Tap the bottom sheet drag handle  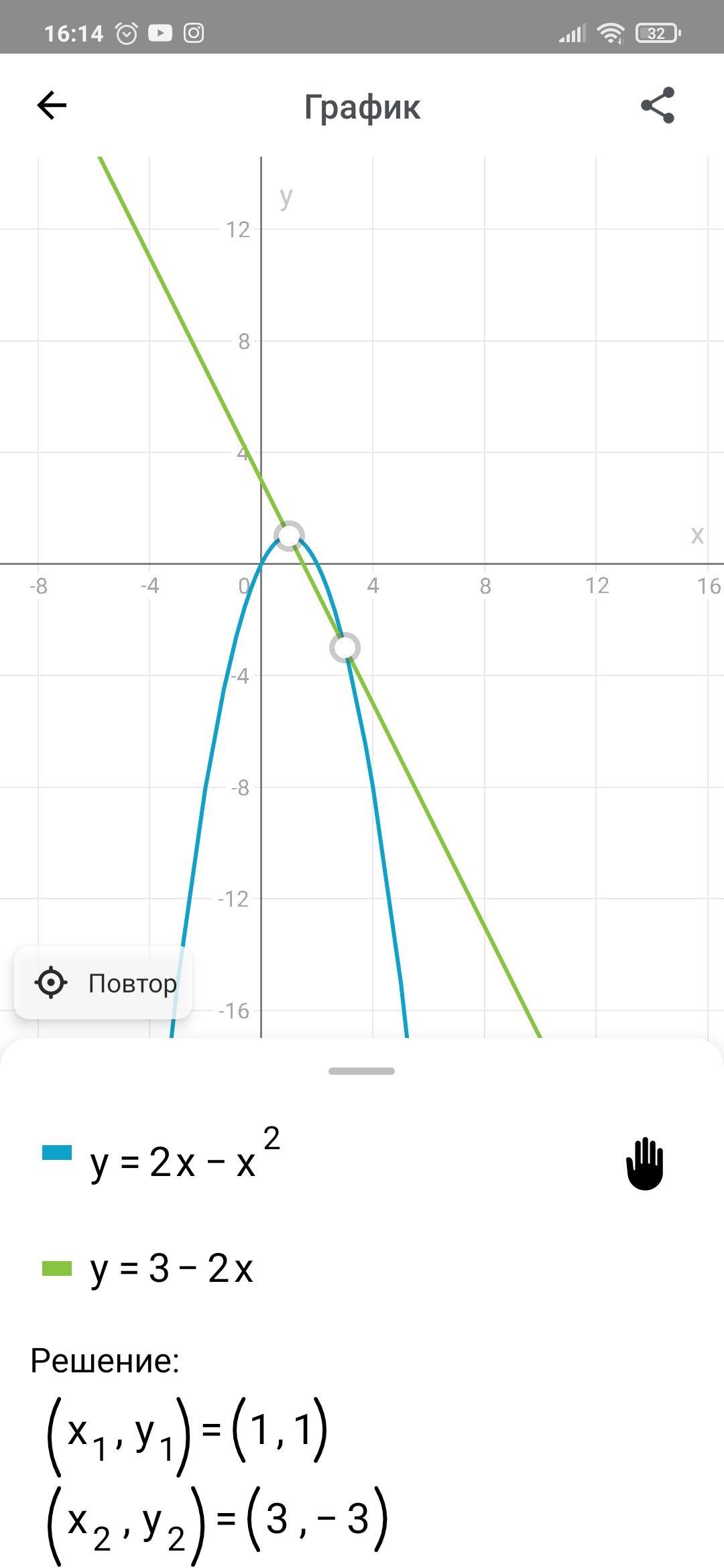click(x=361, y=1071)
